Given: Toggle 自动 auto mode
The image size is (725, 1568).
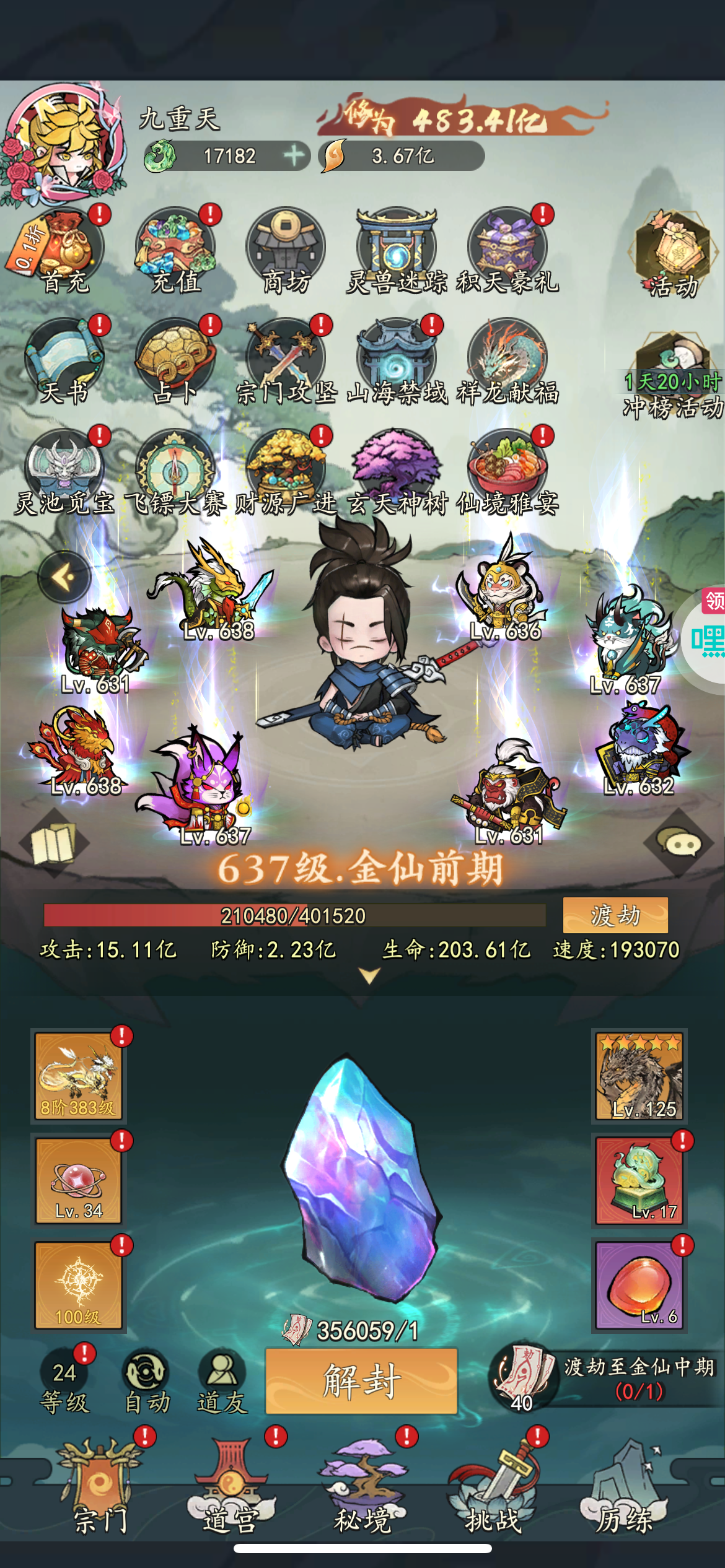Looking at the screenshot, I should click(x=147, y=1382).
